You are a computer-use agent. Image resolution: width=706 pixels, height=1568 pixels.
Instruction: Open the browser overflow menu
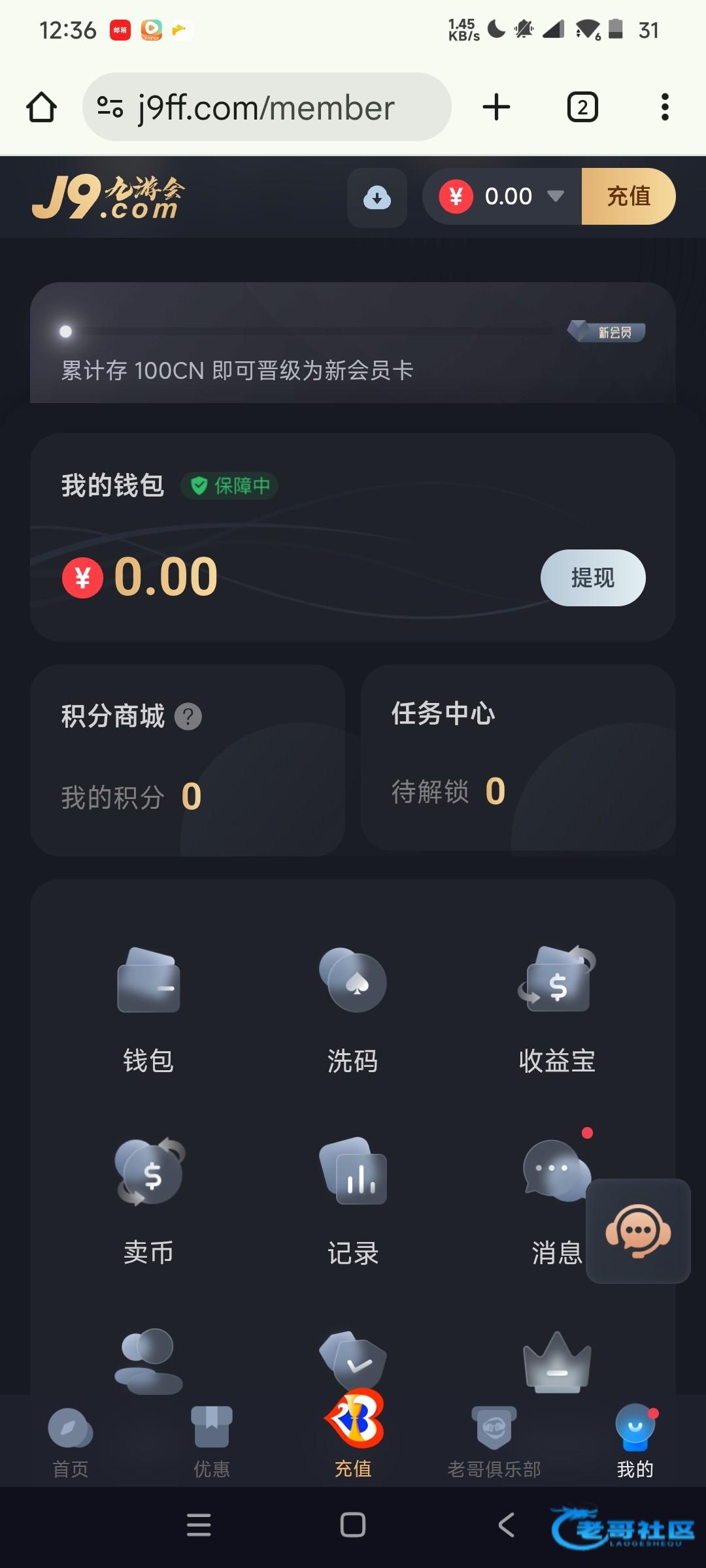click(x=665, y=107)
